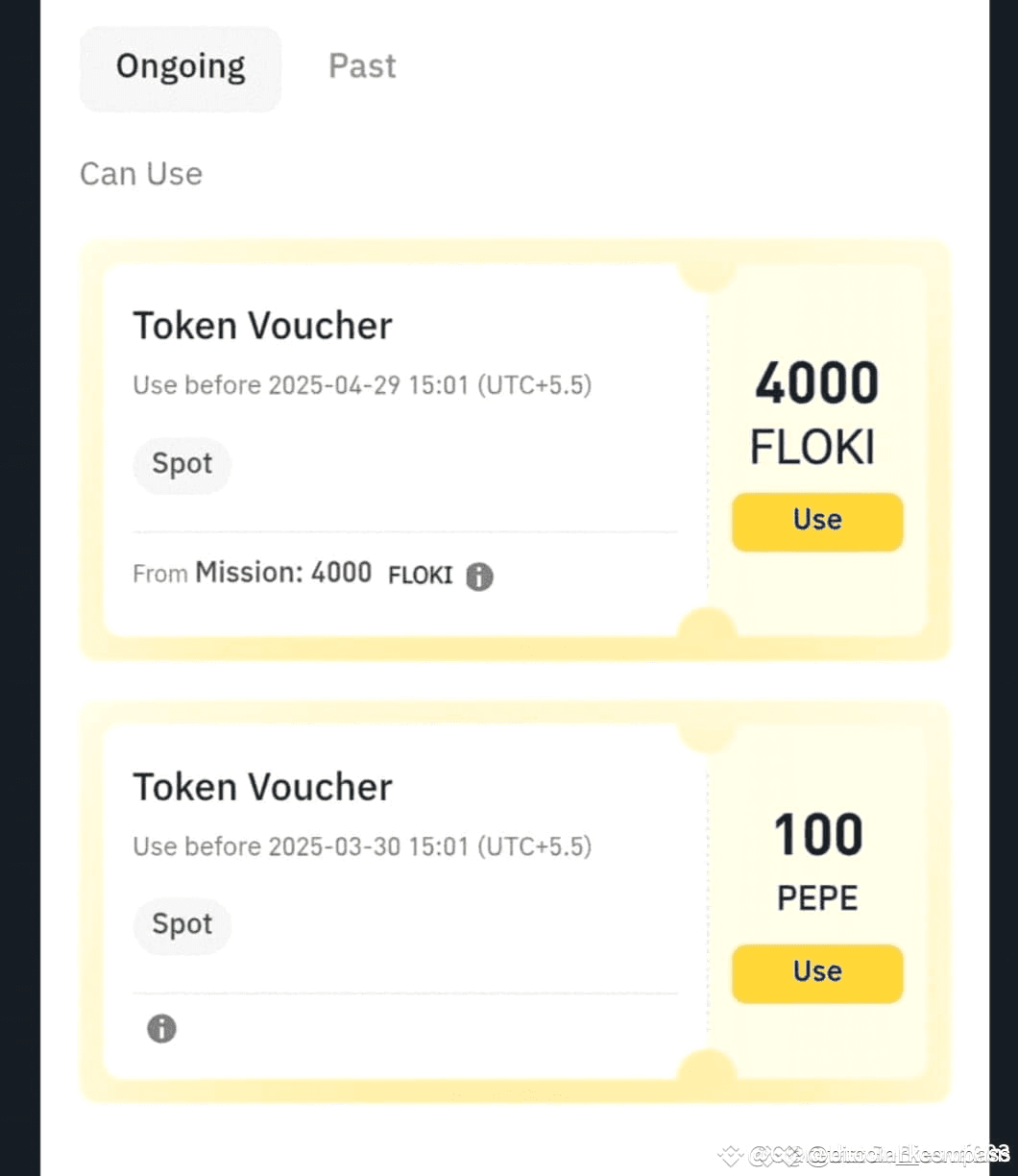
Task: Open info for Mission: 4000 FLOKI
Action: 477,576
